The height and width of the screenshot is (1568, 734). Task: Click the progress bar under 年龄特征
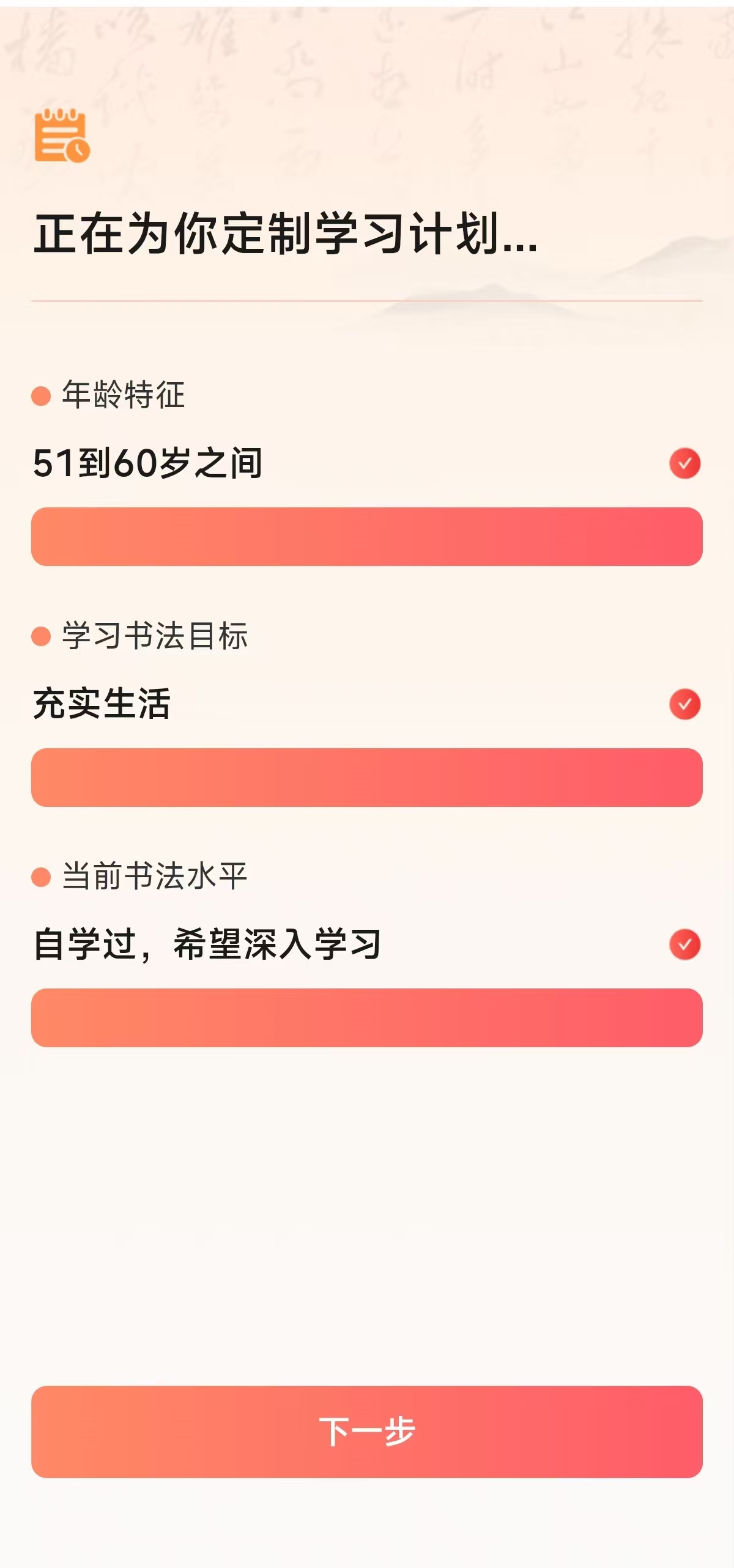[367, 538]
